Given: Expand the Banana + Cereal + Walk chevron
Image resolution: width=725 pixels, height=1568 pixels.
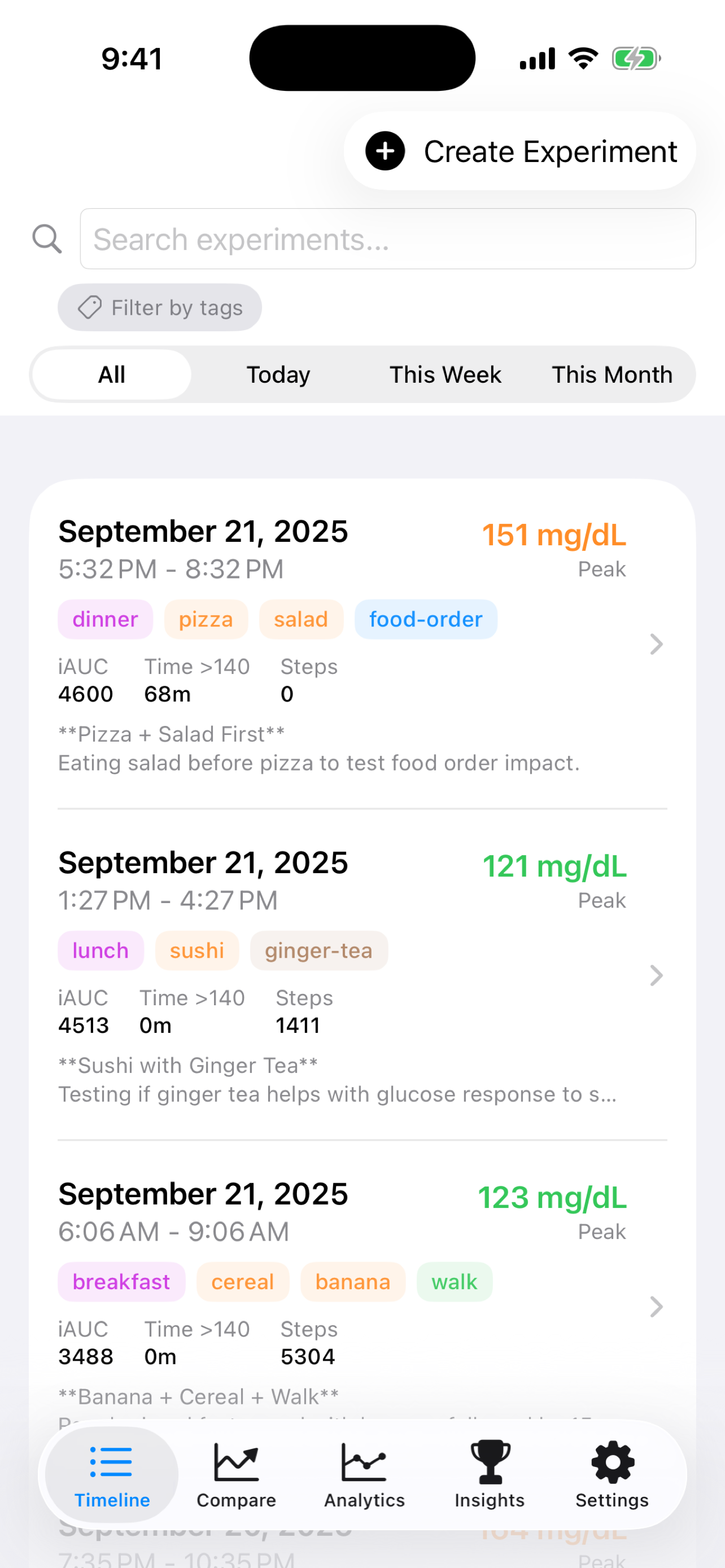Looking at the screenshot, I should point(656,1306).
